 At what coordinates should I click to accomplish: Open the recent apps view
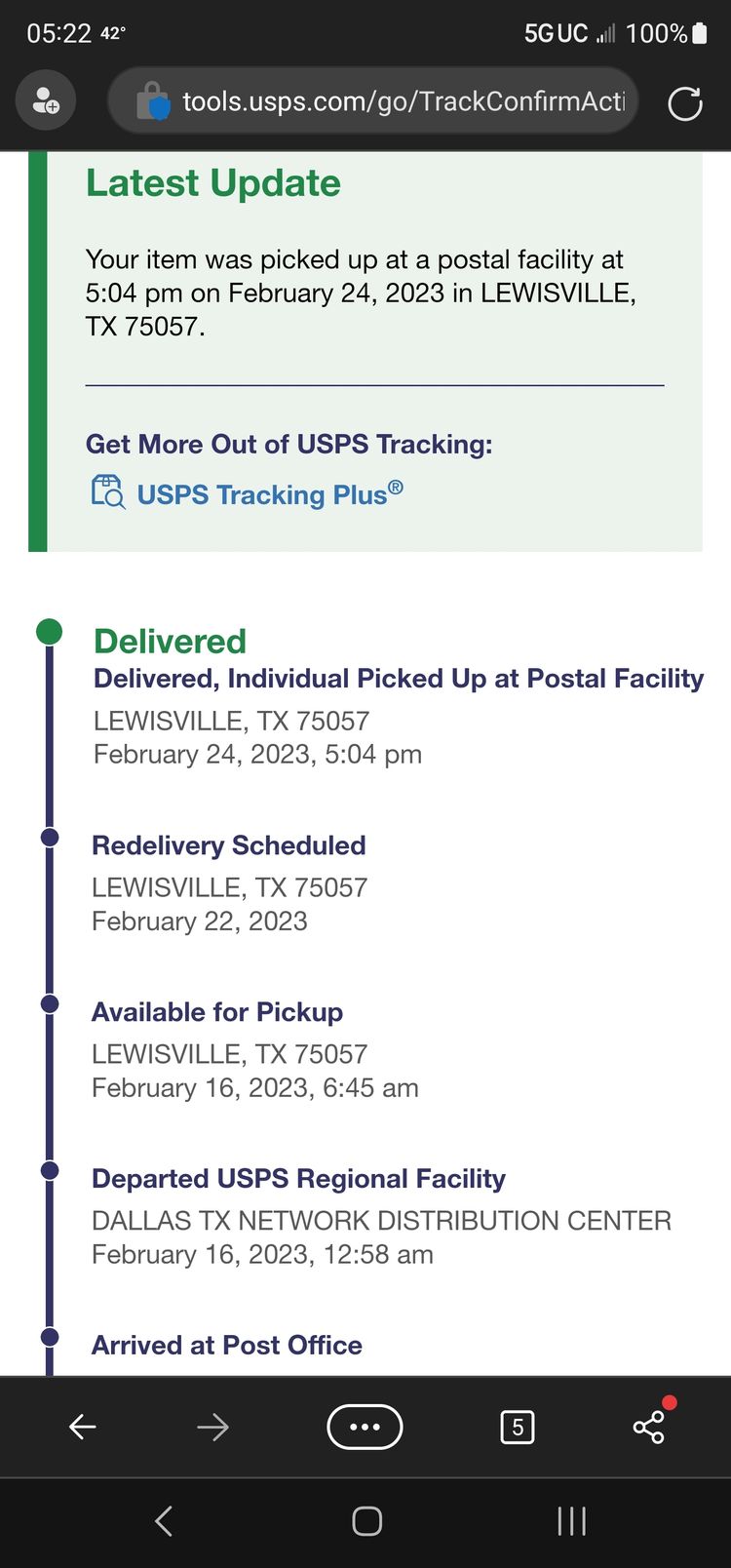571,1521
